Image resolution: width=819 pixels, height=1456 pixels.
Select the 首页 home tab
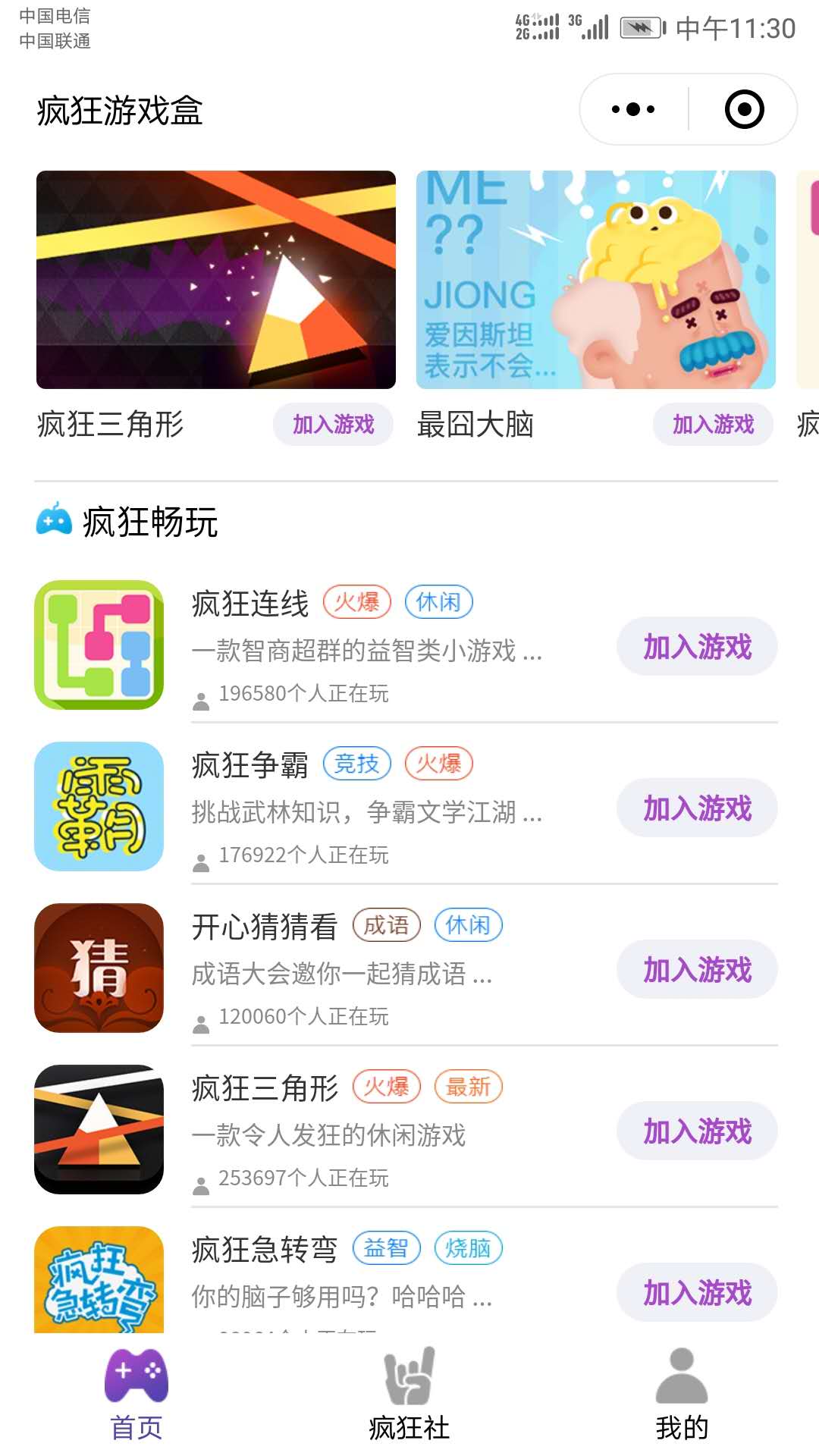pyautogui.click(x=136, y=1394)
